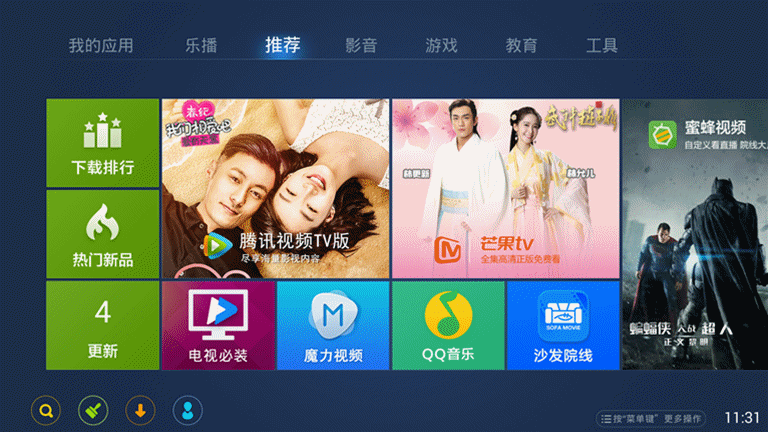Open the 教育 tab
Viewport: 768px width, 432px height.
[x=521, y=46]
